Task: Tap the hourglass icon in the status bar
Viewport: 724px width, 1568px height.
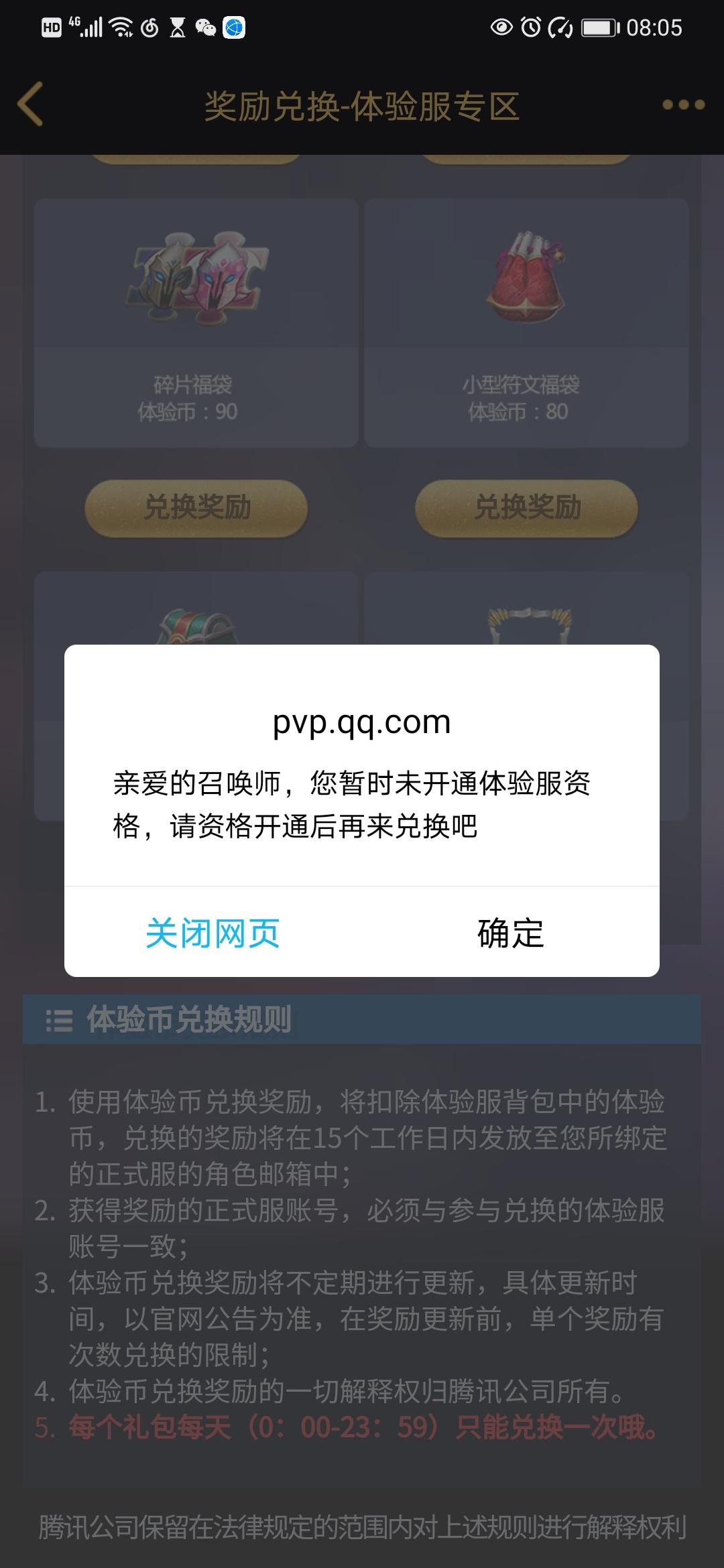Action: tap(178, 28)
